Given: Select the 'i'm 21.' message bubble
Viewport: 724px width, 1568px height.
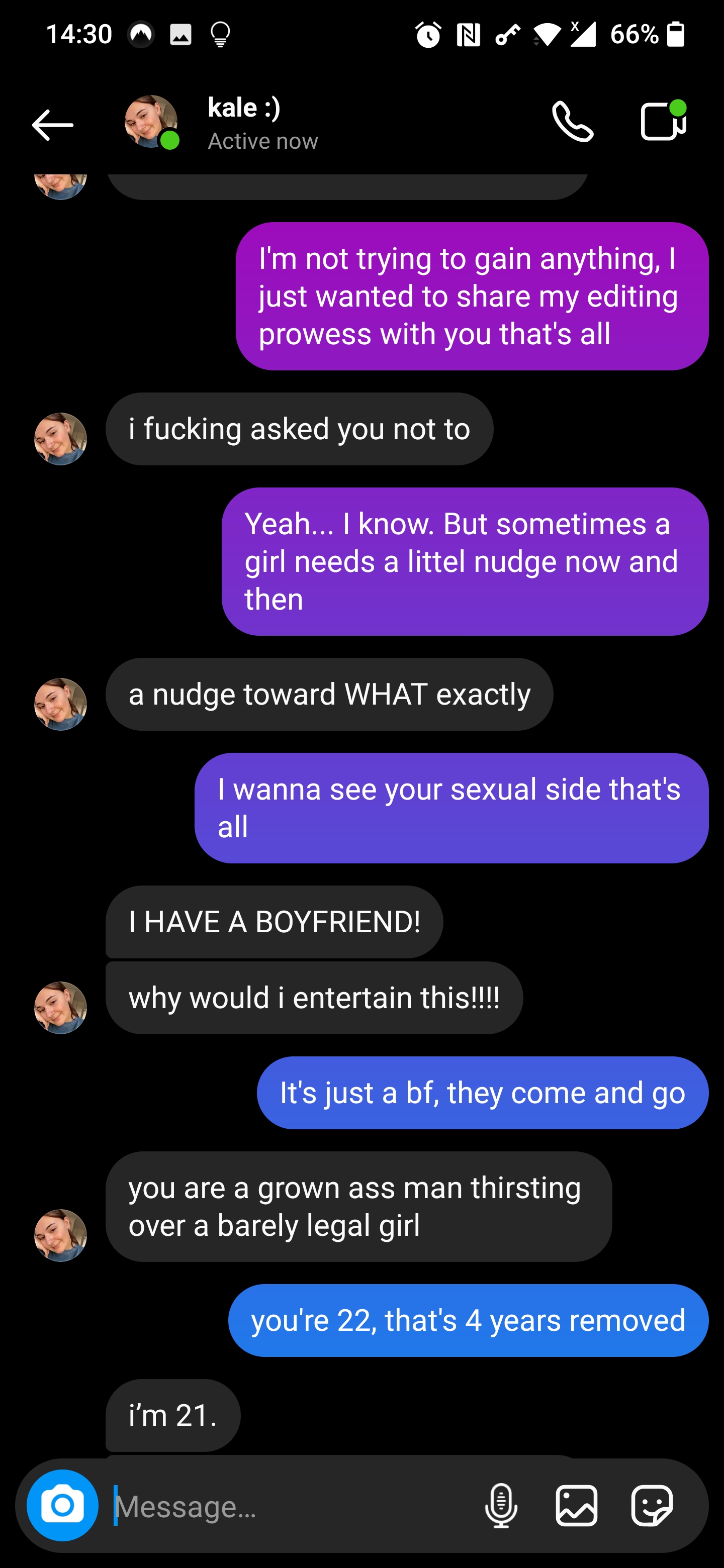Looking at the screenshot, I should (172, 1416).
